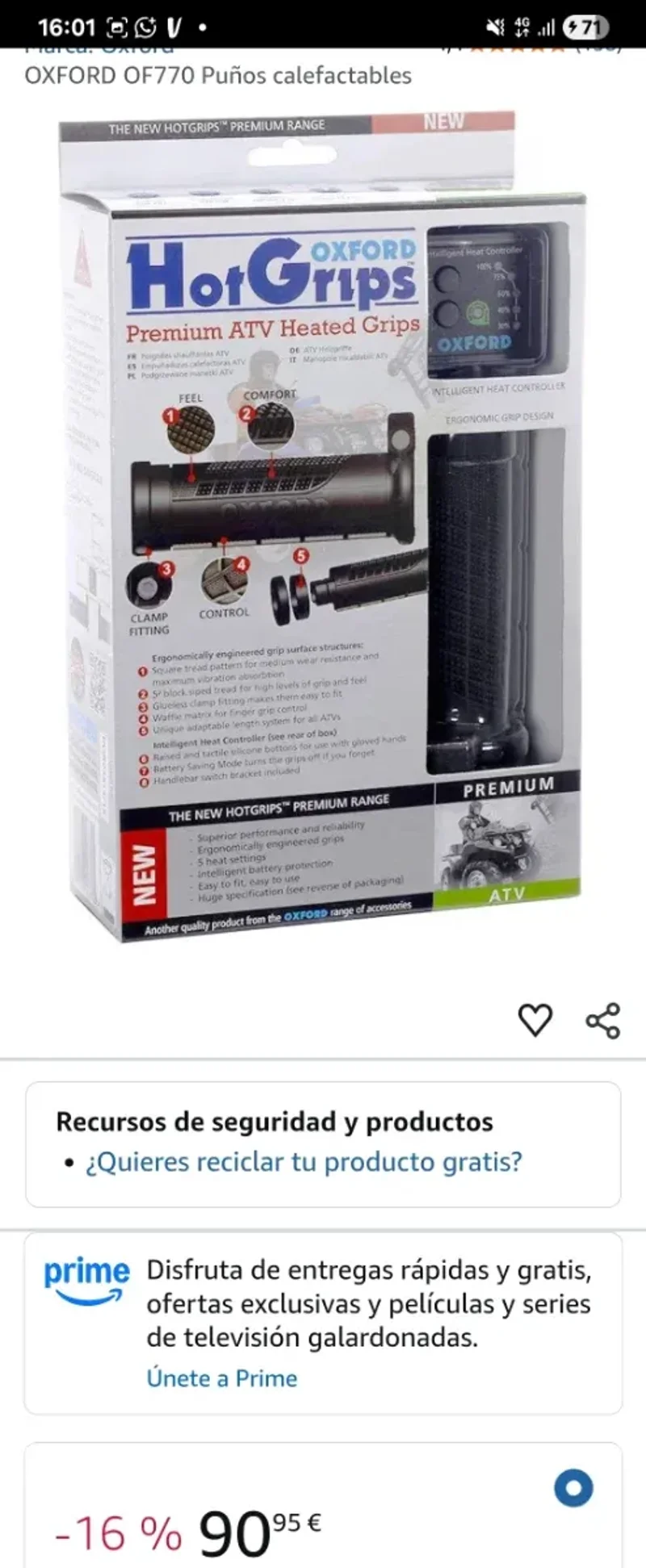Viewport: 646px width, 1568px height.
Task: Open the Oxford HotGrips product image
Action: tap(323, 525)
